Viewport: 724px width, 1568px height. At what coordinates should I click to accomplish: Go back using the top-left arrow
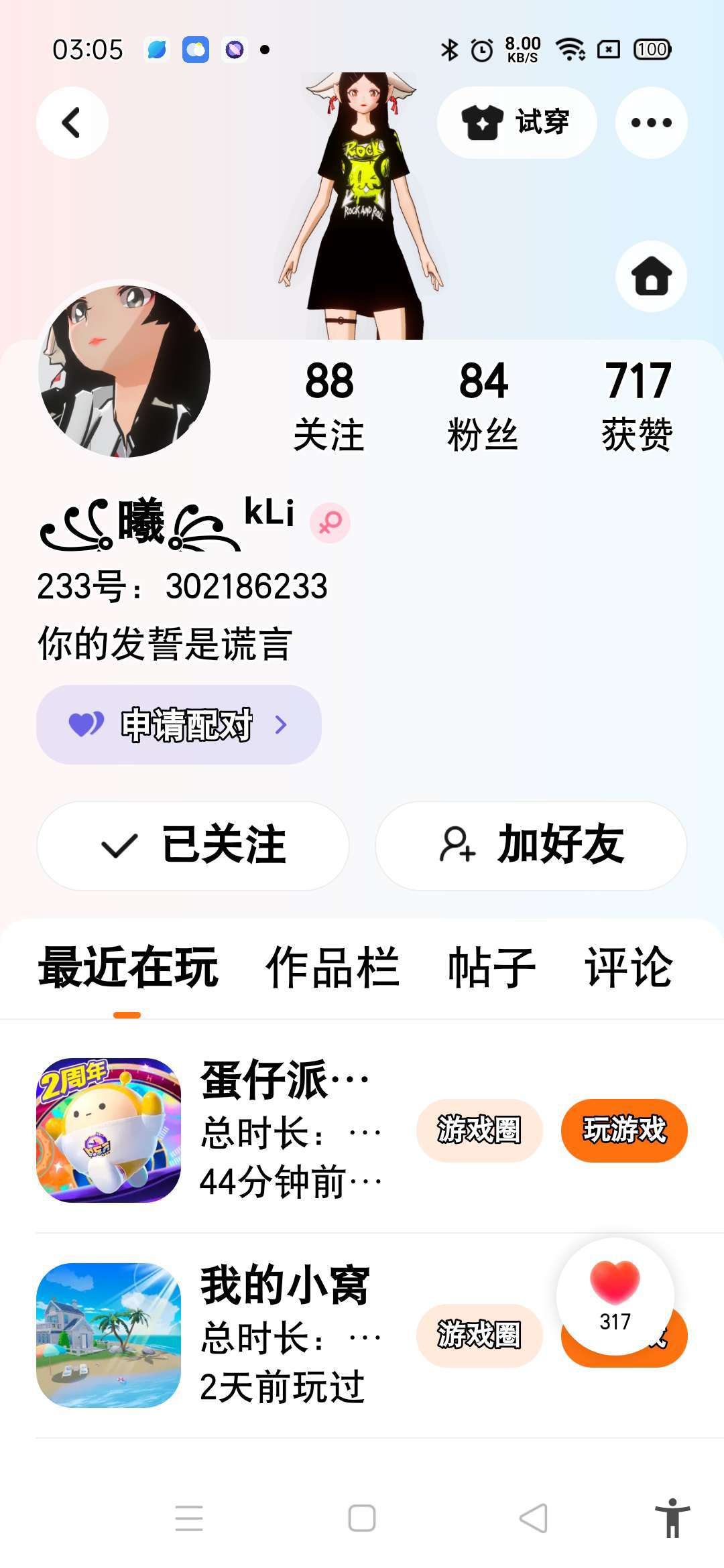pyautogui.click(x=72, y=123)
